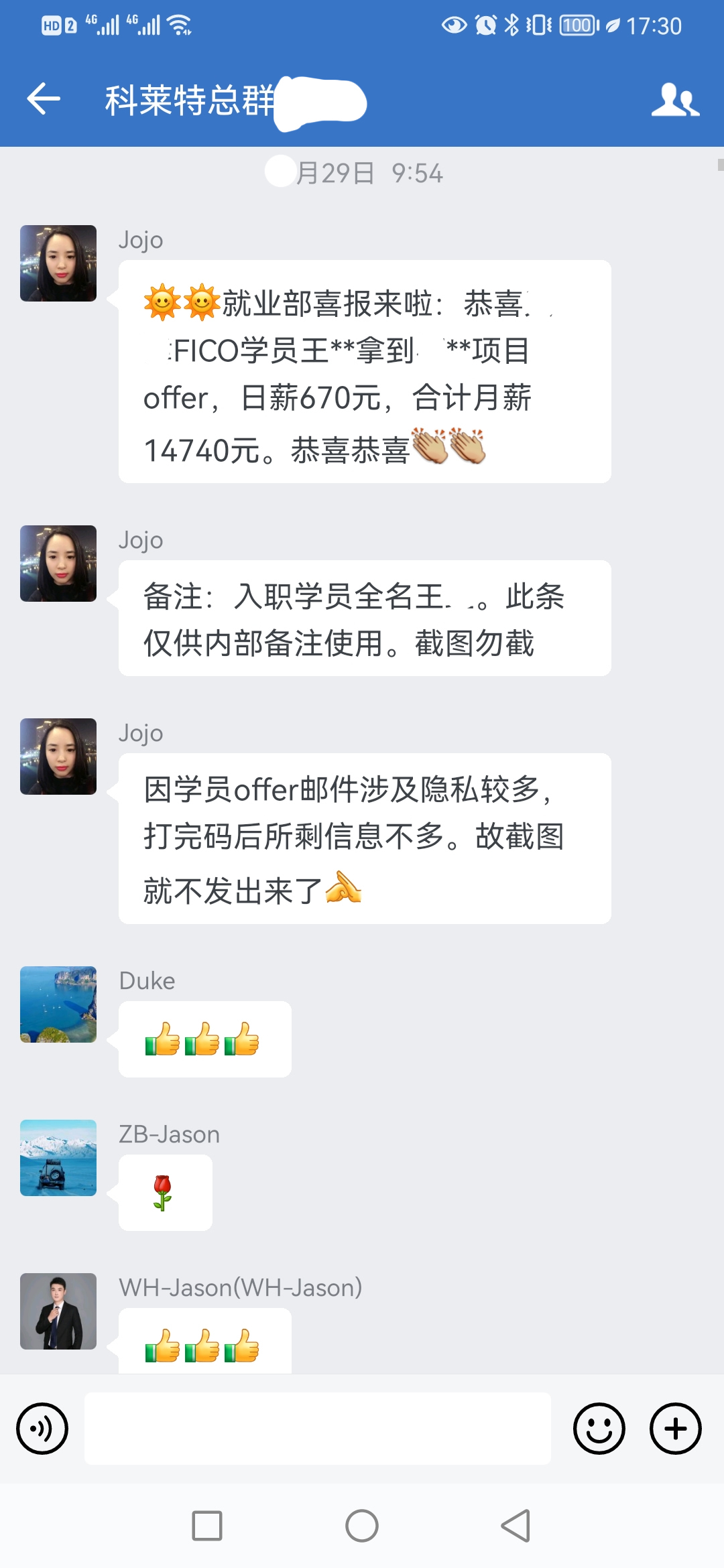
Task: Open Duke's profile avatar
Action: (x=58, y=1004)
